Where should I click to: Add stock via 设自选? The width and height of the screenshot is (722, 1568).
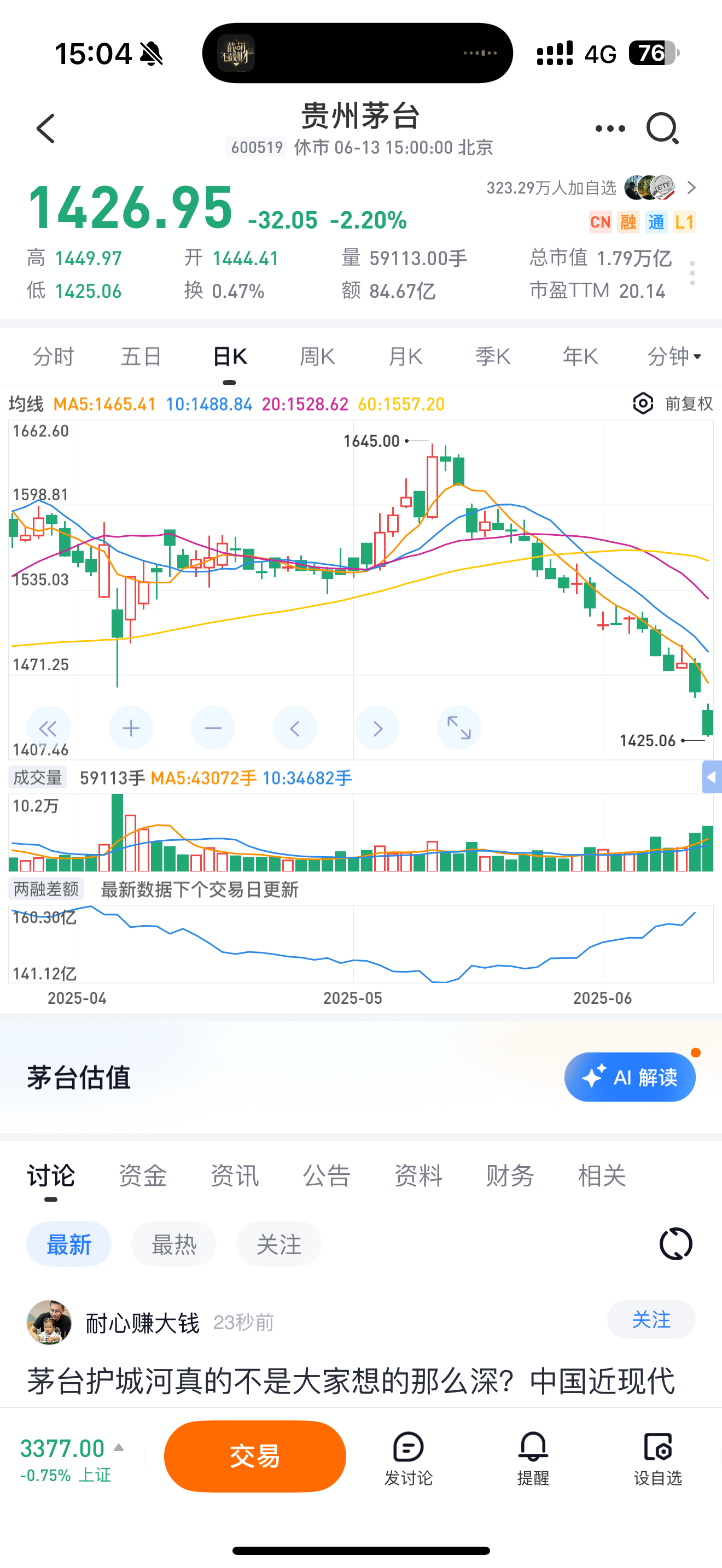coord(657,1457)
